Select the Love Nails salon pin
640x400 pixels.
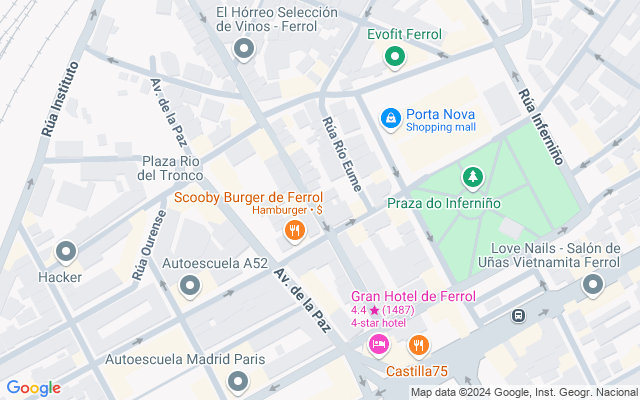[592, 286]
